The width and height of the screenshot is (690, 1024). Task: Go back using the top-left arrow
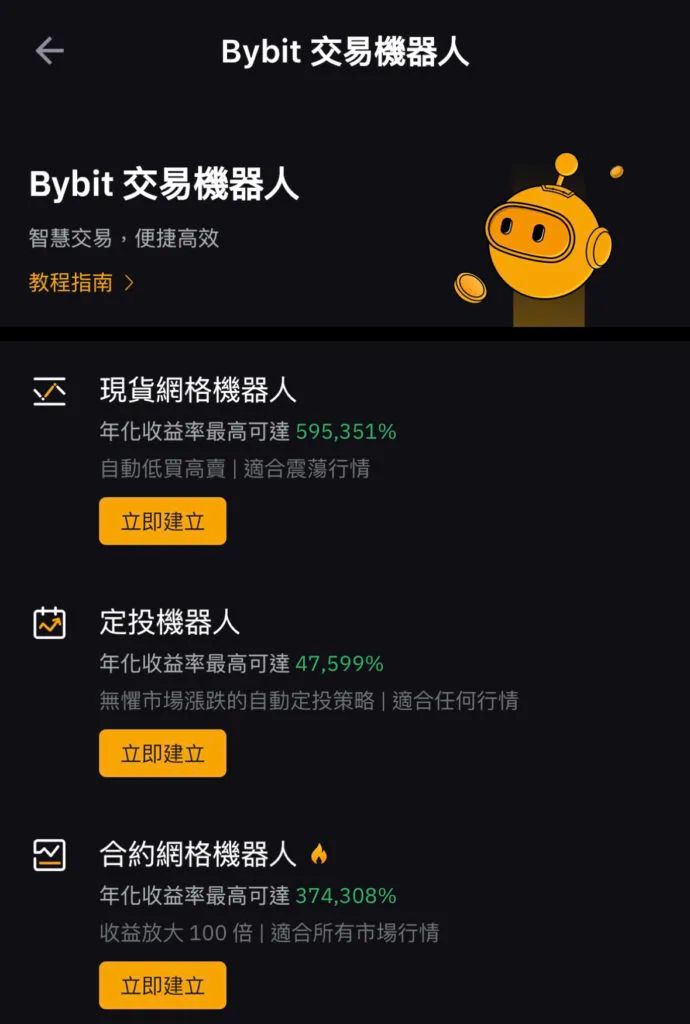(49, 51)
